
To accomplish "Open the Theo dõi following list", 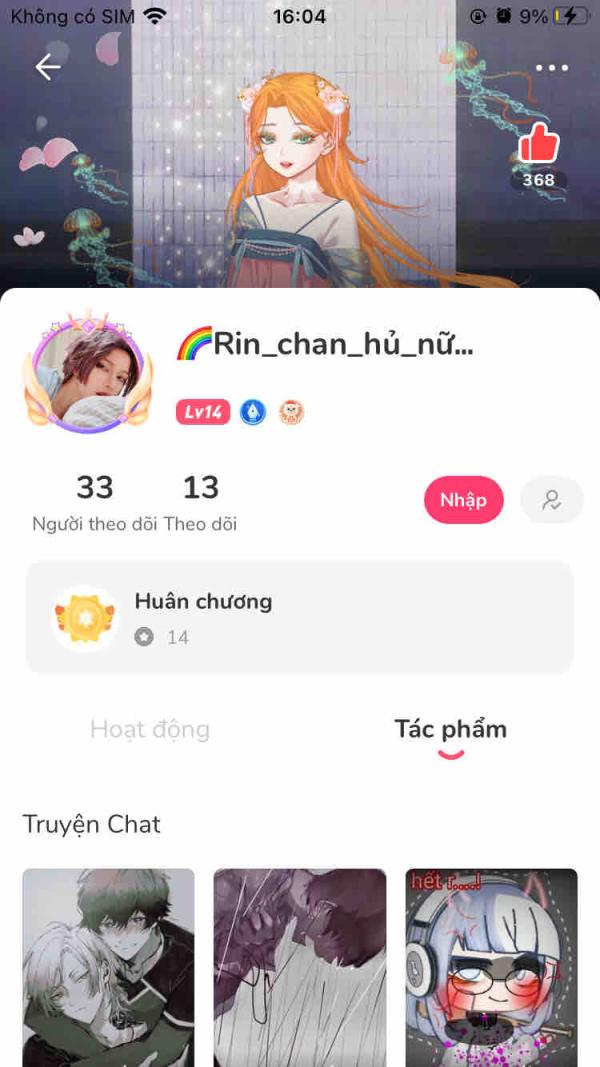I will 200,502.
